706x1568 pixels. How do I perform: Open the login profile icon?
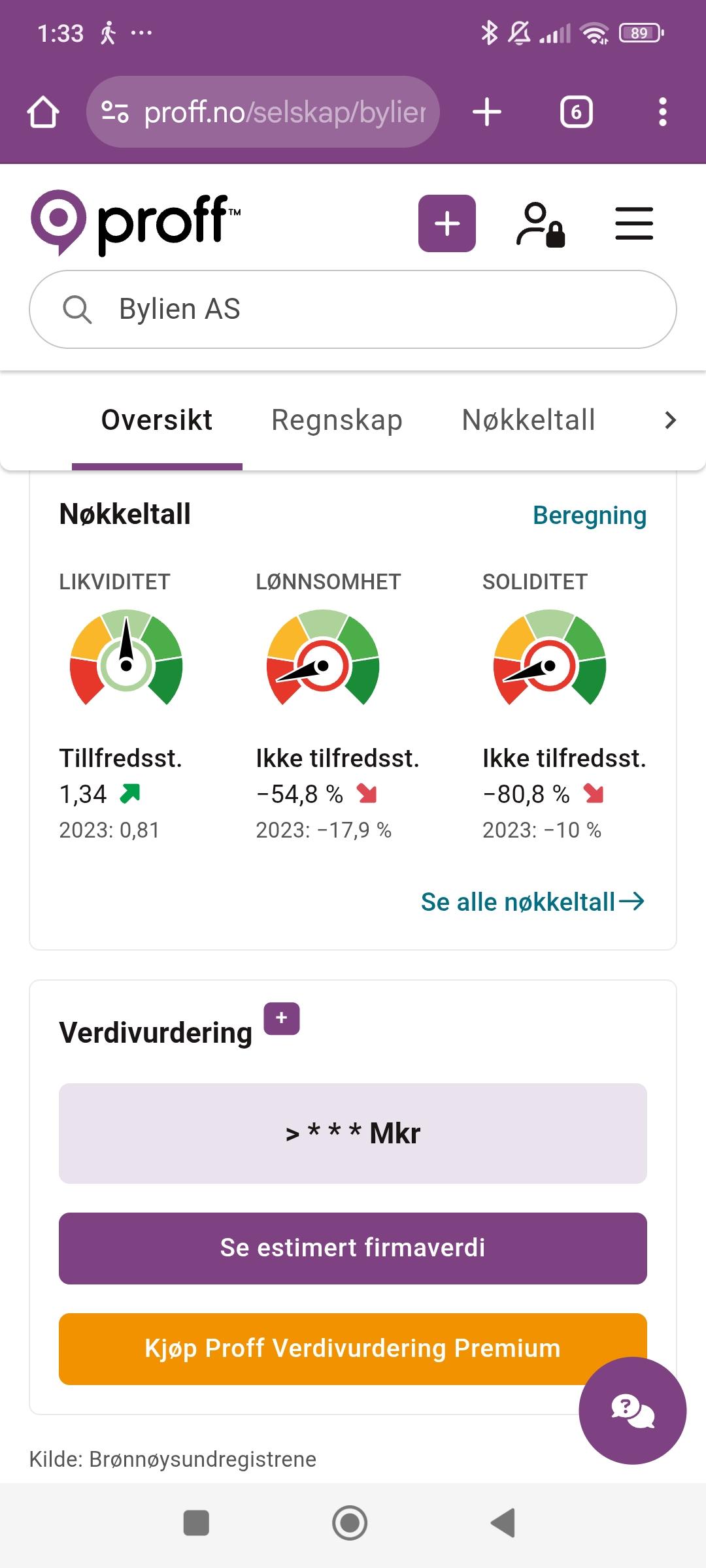[541, 224]
